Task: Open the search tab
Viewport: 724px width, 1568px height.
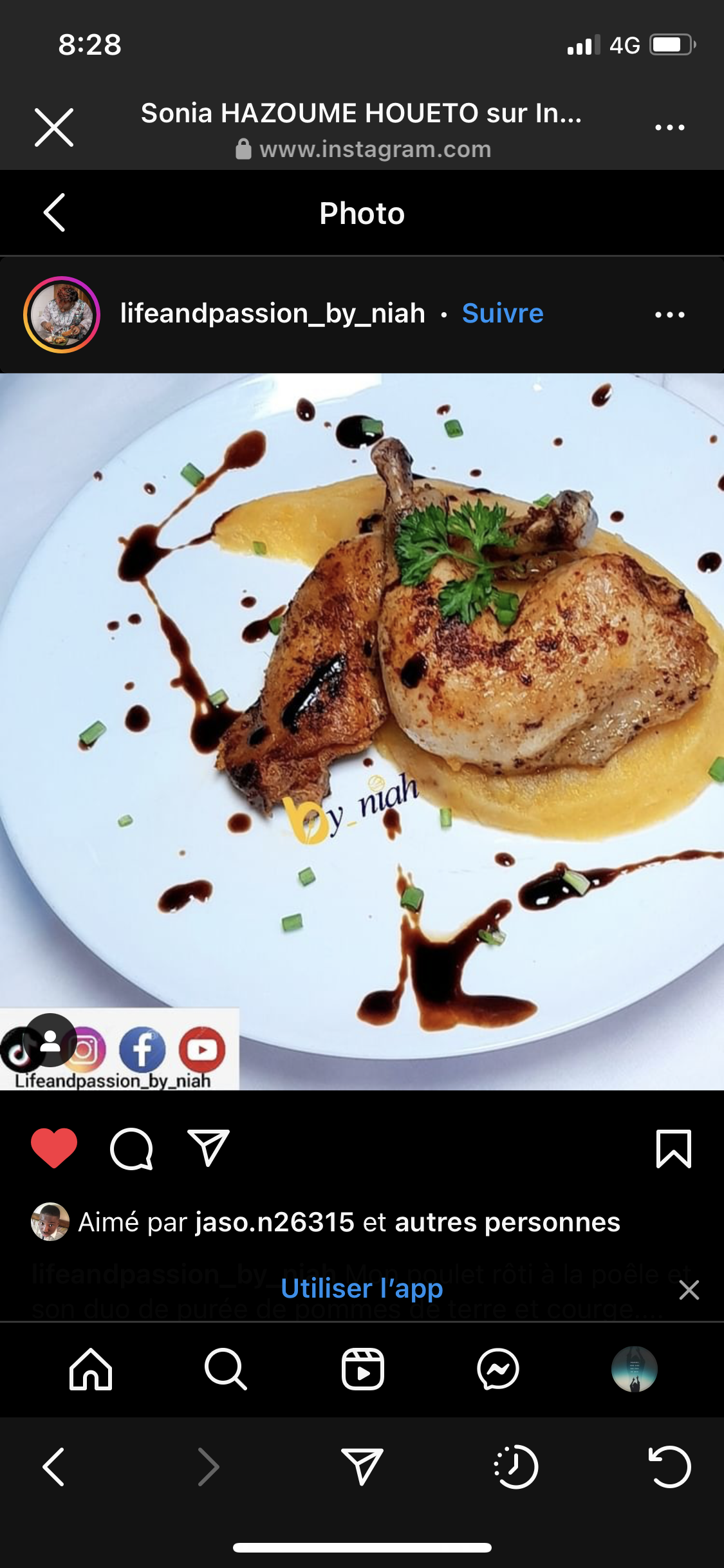Action: [226, 1369]
